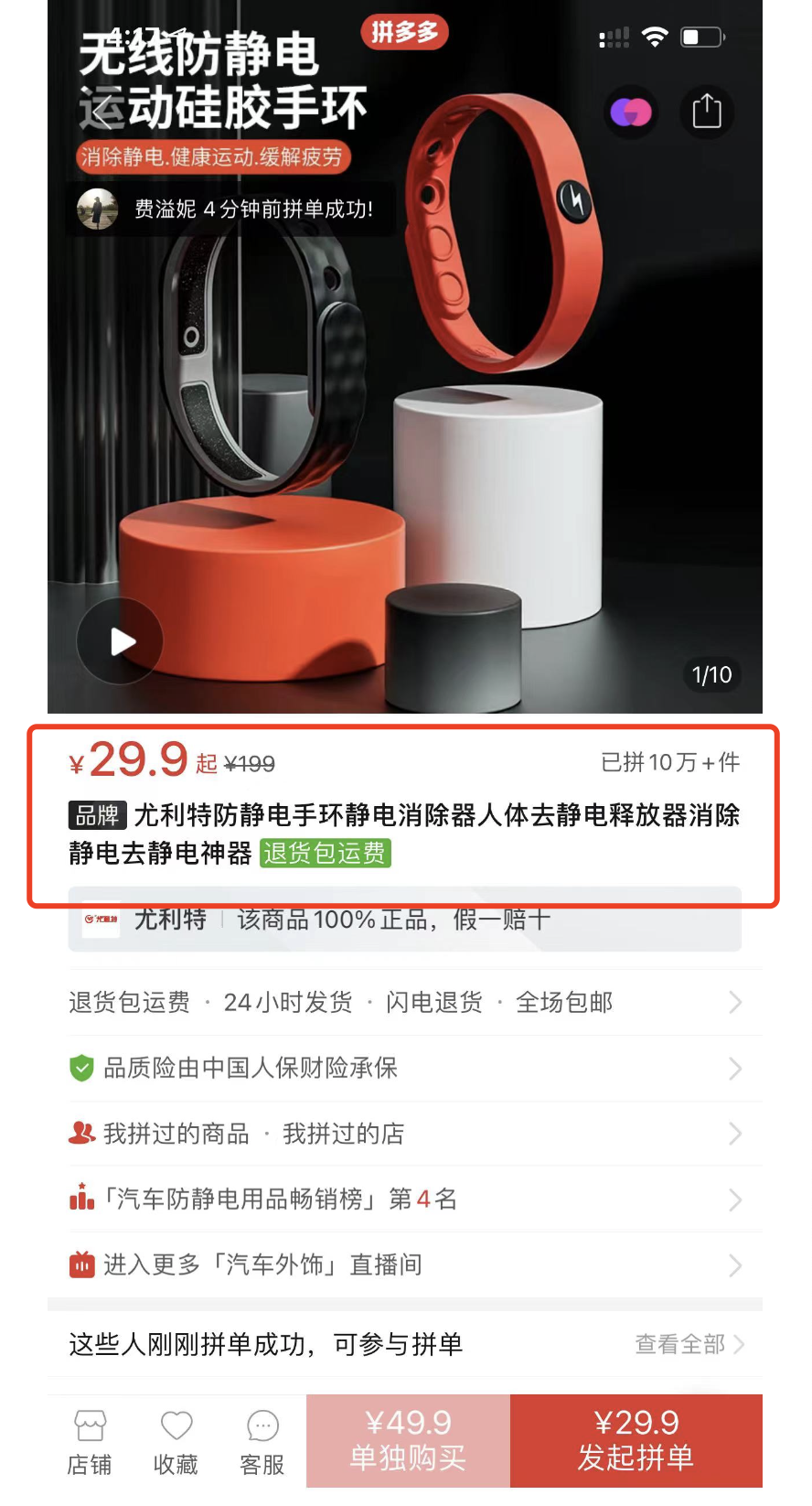Play the product video
The width and height of the screenshot is (812, 1506).
pyautogui.click(x=120, y=641)
